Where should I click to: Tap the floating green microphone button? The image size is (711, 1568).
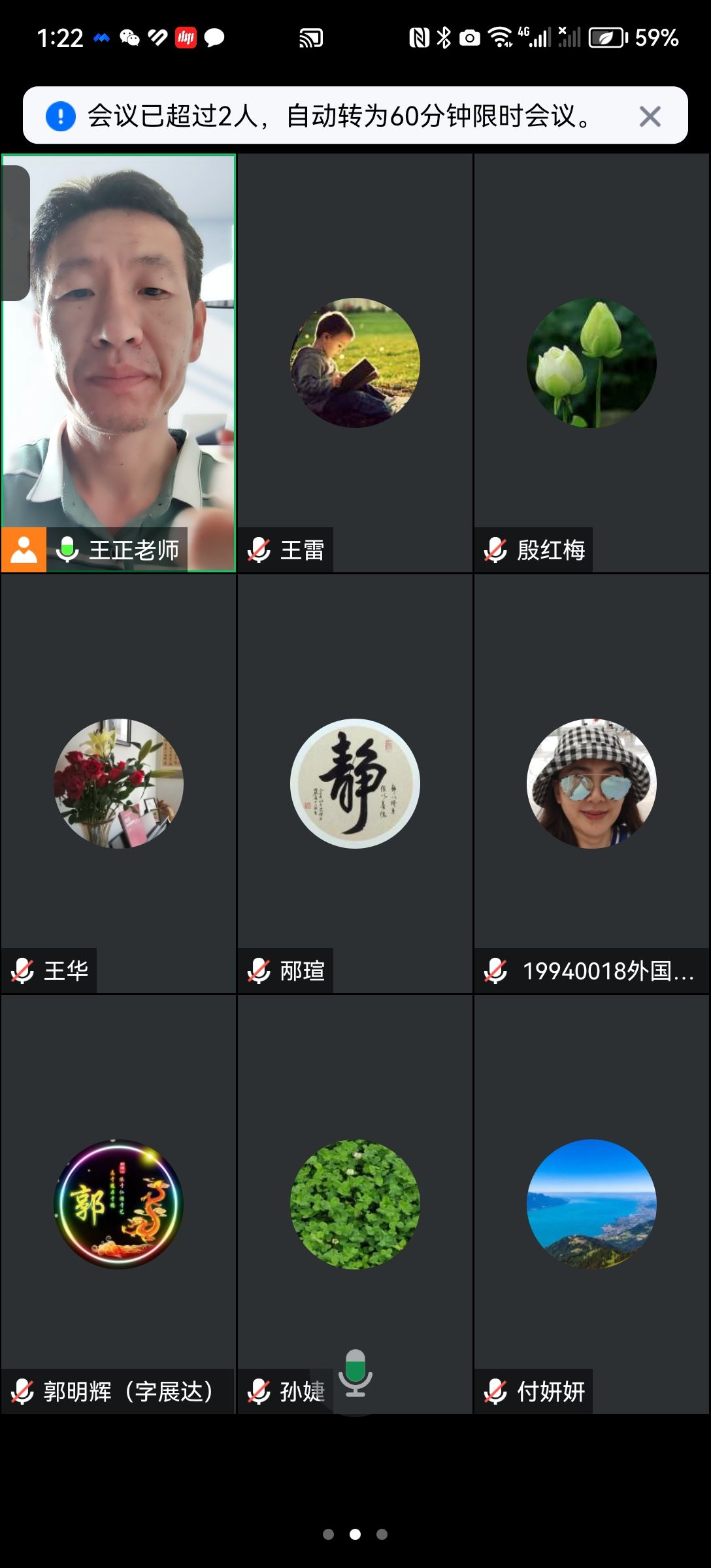355,1373
